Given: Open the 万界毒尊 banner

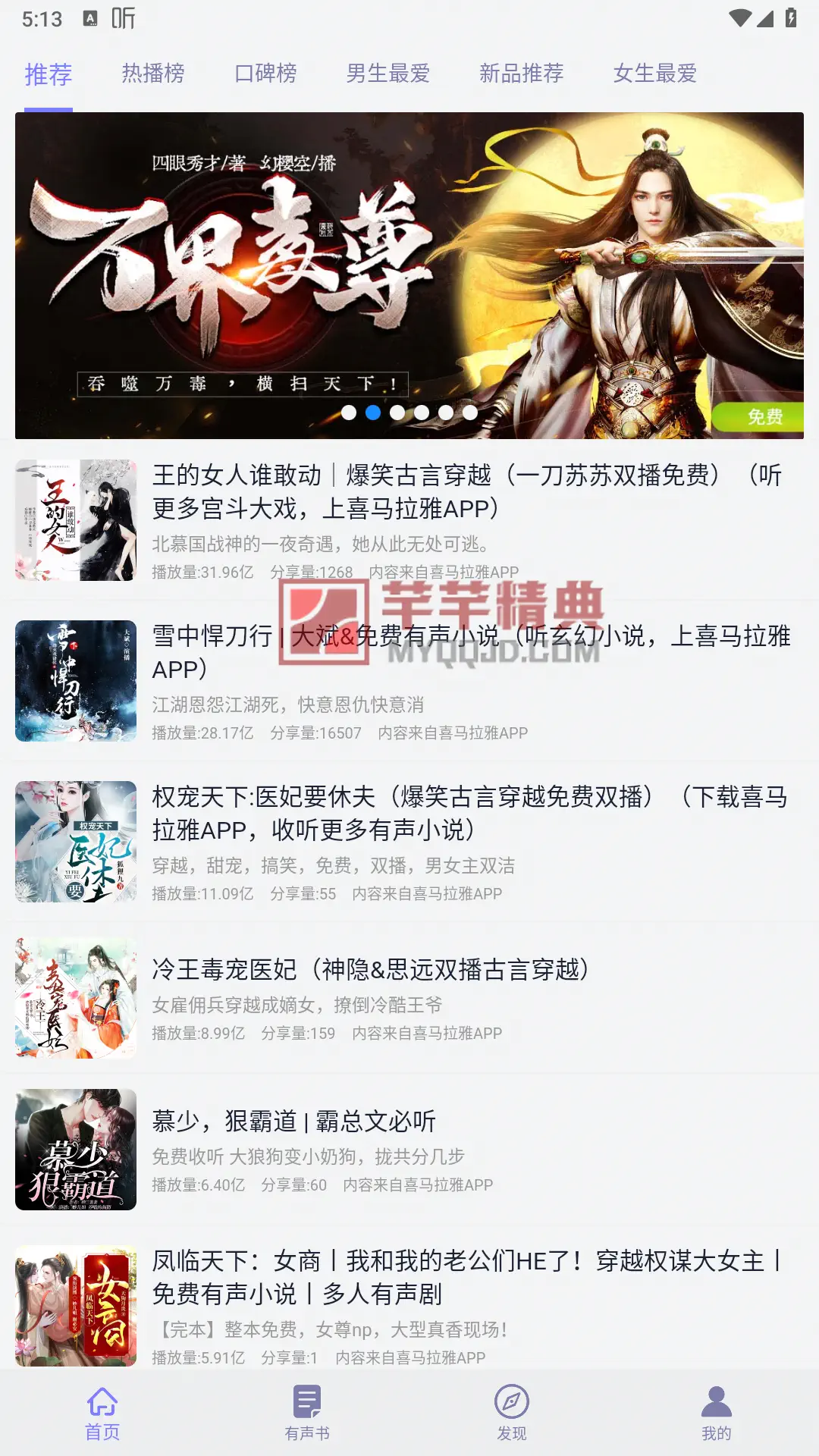Looking at the screenshot, I should tap(409, 275).
